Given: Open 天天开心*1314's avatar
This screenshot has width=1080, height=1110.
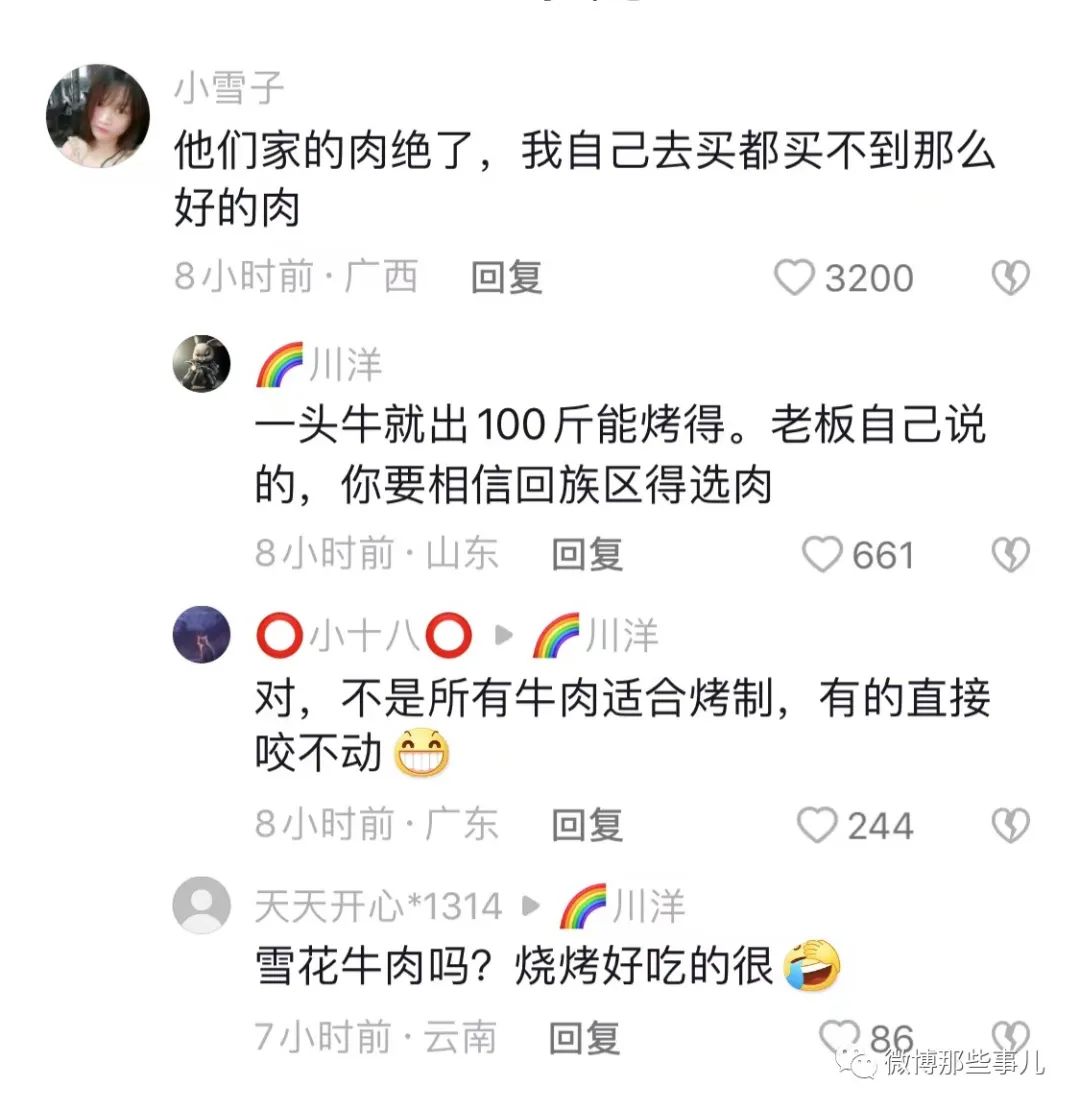Looking at the screenshot, I should 201,905.
